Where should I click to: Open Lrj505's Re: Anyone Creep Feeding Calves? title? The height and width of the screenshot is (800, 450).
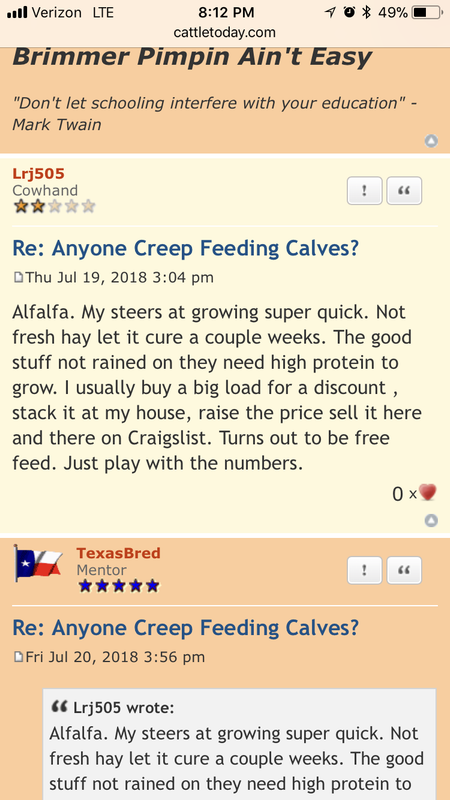pos(185,248)
